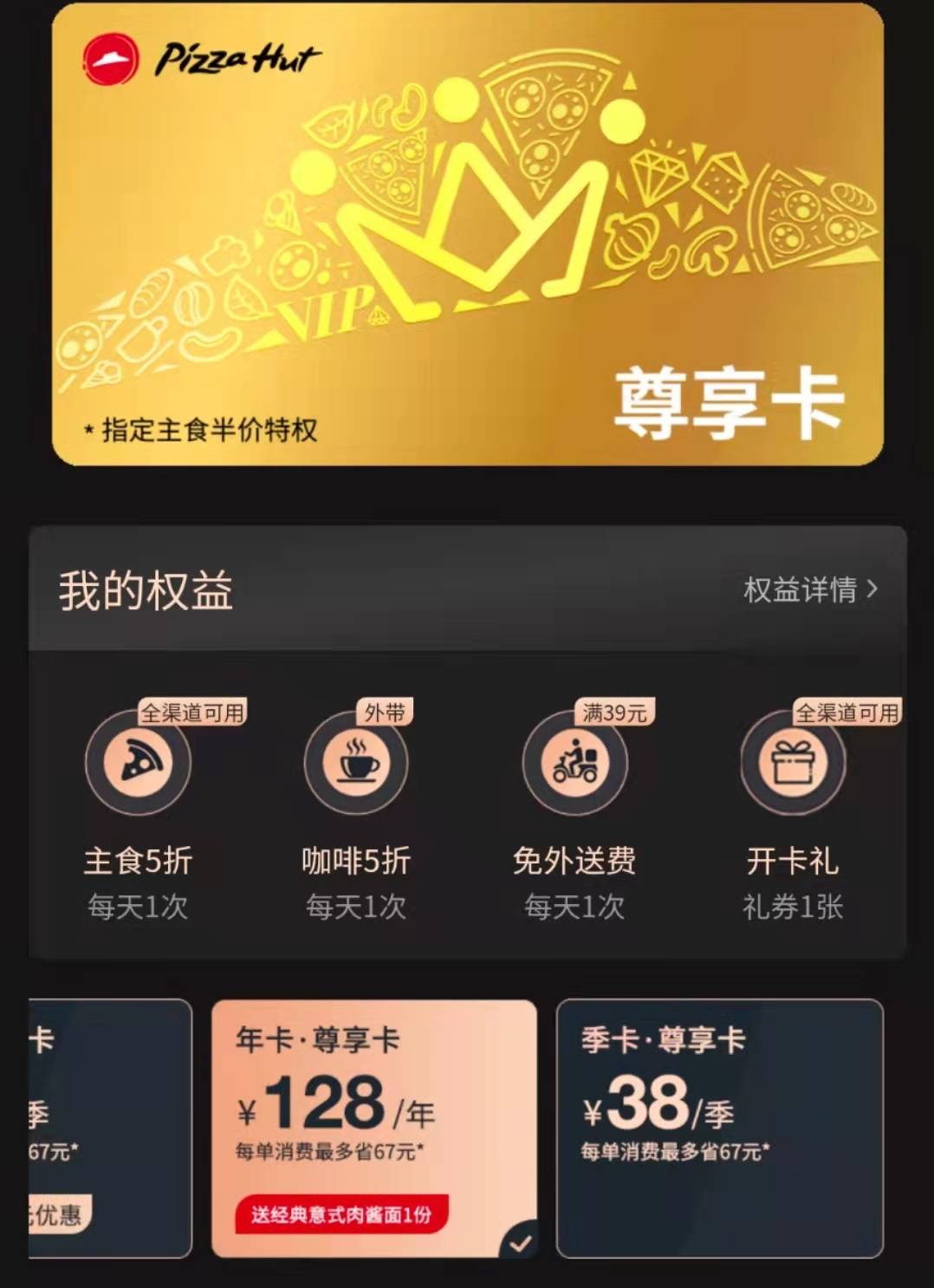Open 权益详情 benefit details

tap(810, 590)
